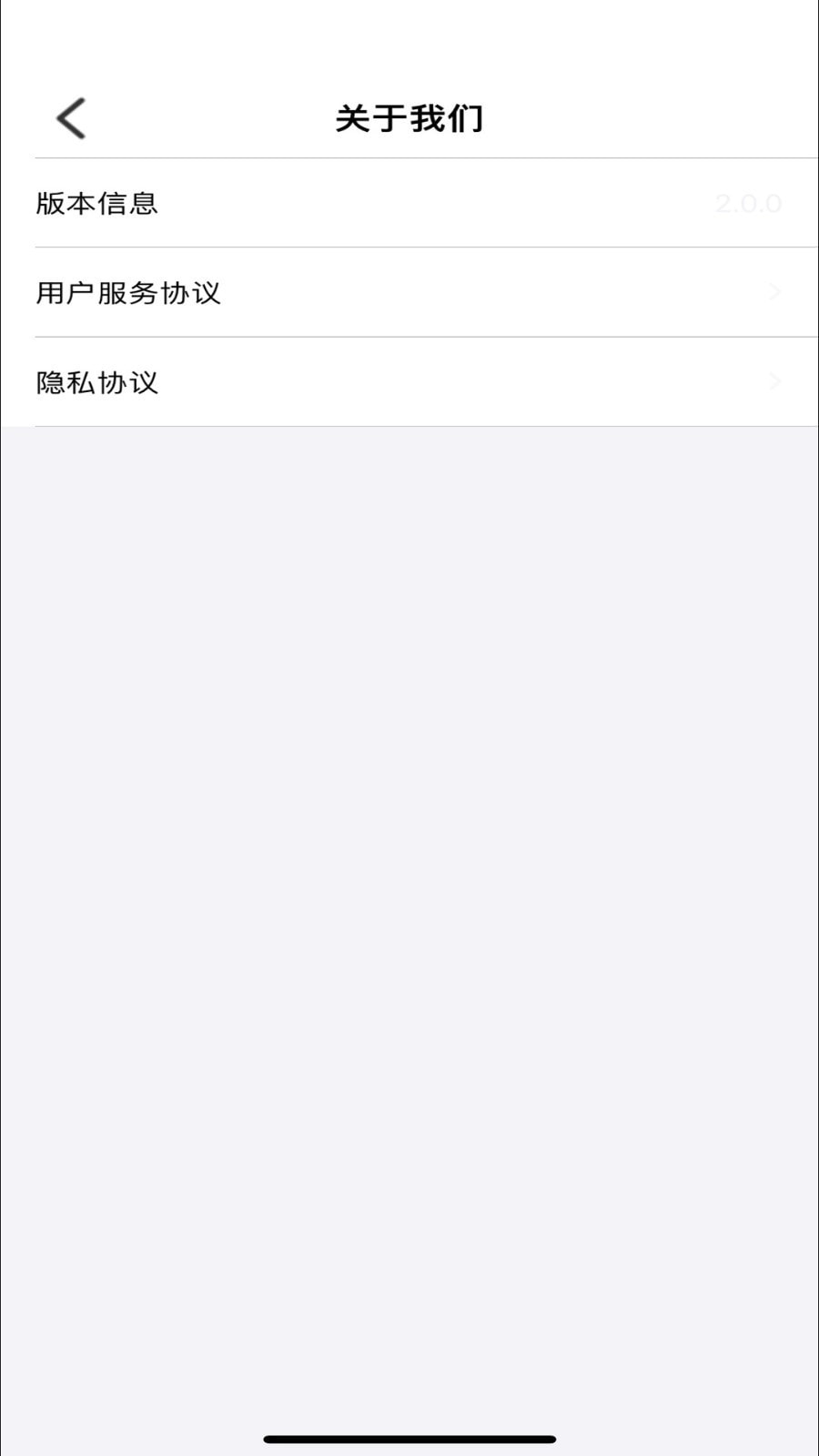
Task: Expand the 用户服务协议 entry
Action: 409,291
